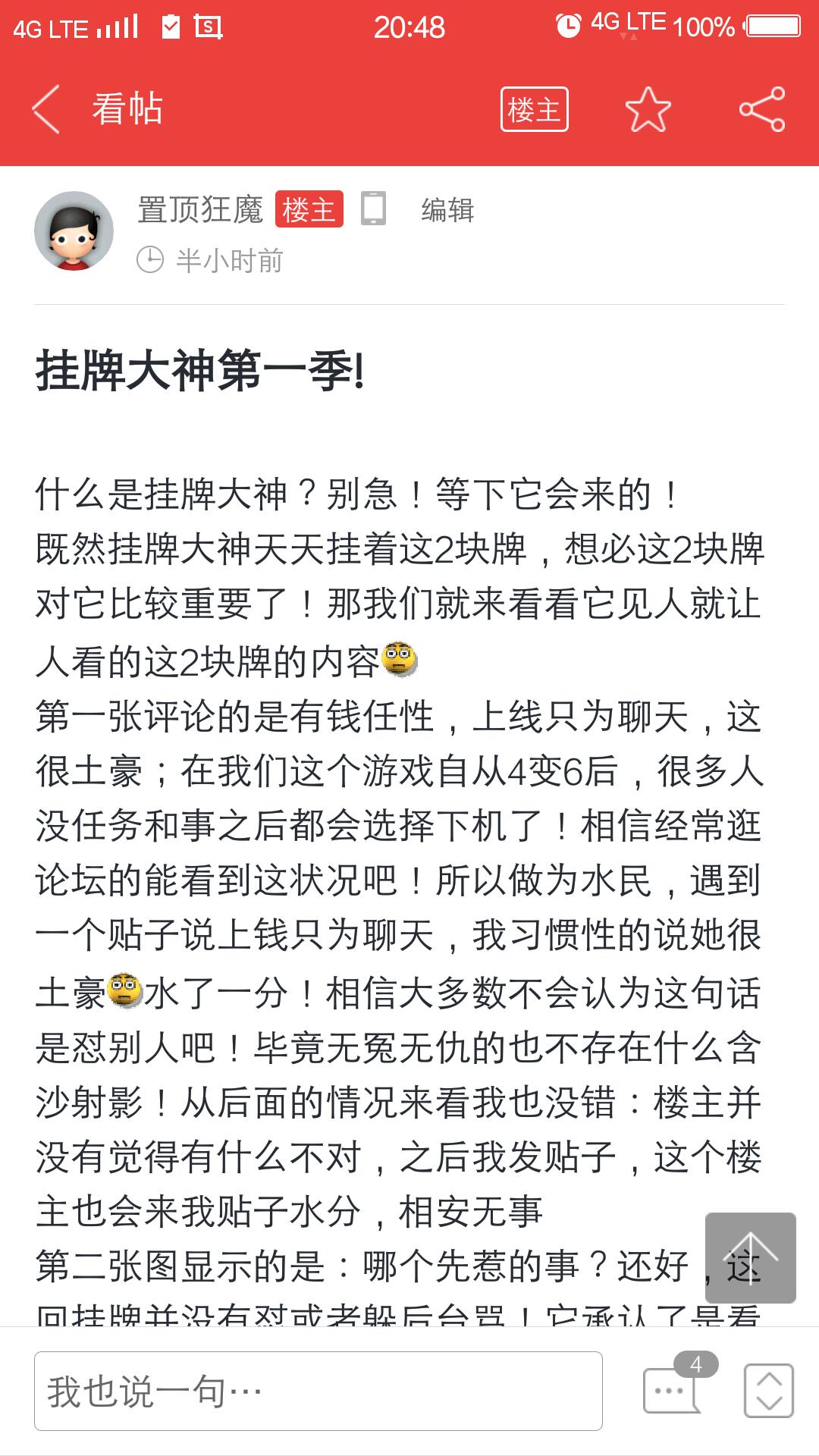Screen dimensions: 819x1456
Task: Filter to 楼主 posts only
Action: point(534,110)
